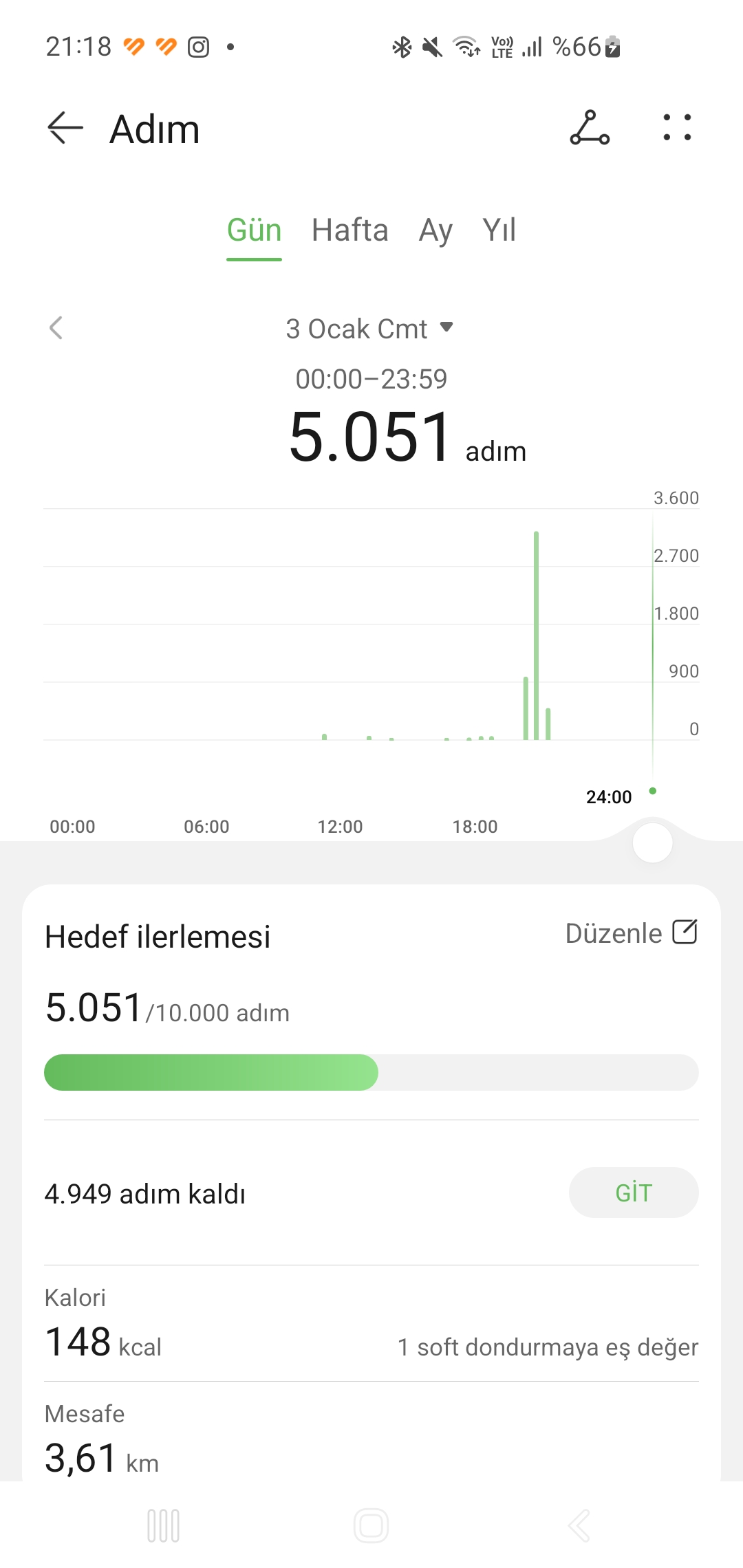The width and height of the screenshot is (743, 1568).
Task: Open the 3 Ocak Cmt date picker
Action: click(x=370, y=329)
